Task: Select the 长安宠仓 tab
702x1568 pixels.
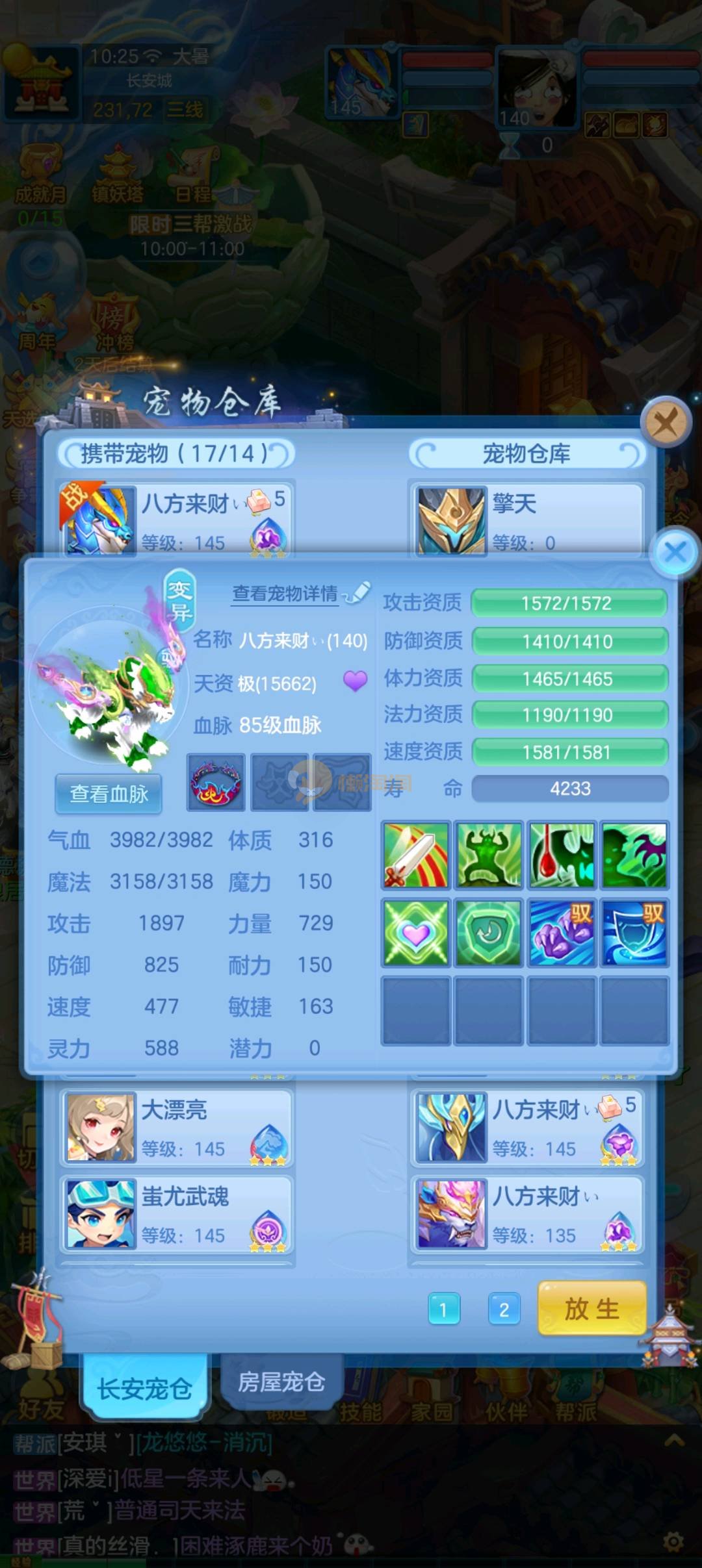Action: point(144,1389)
